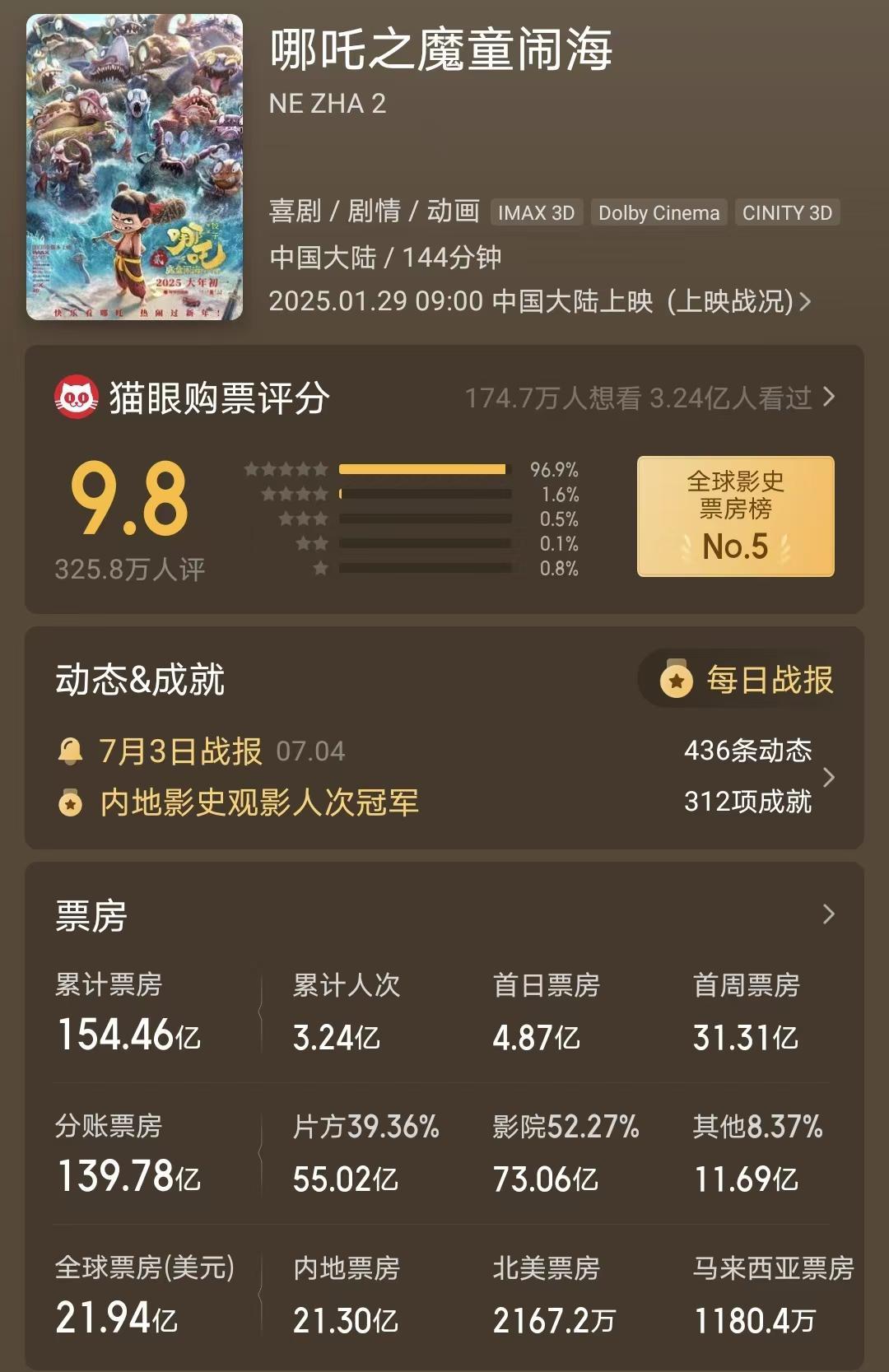Open the 每日战报 daily report
The width and height of the screenshot is (889, 1372).
(747, 680)
